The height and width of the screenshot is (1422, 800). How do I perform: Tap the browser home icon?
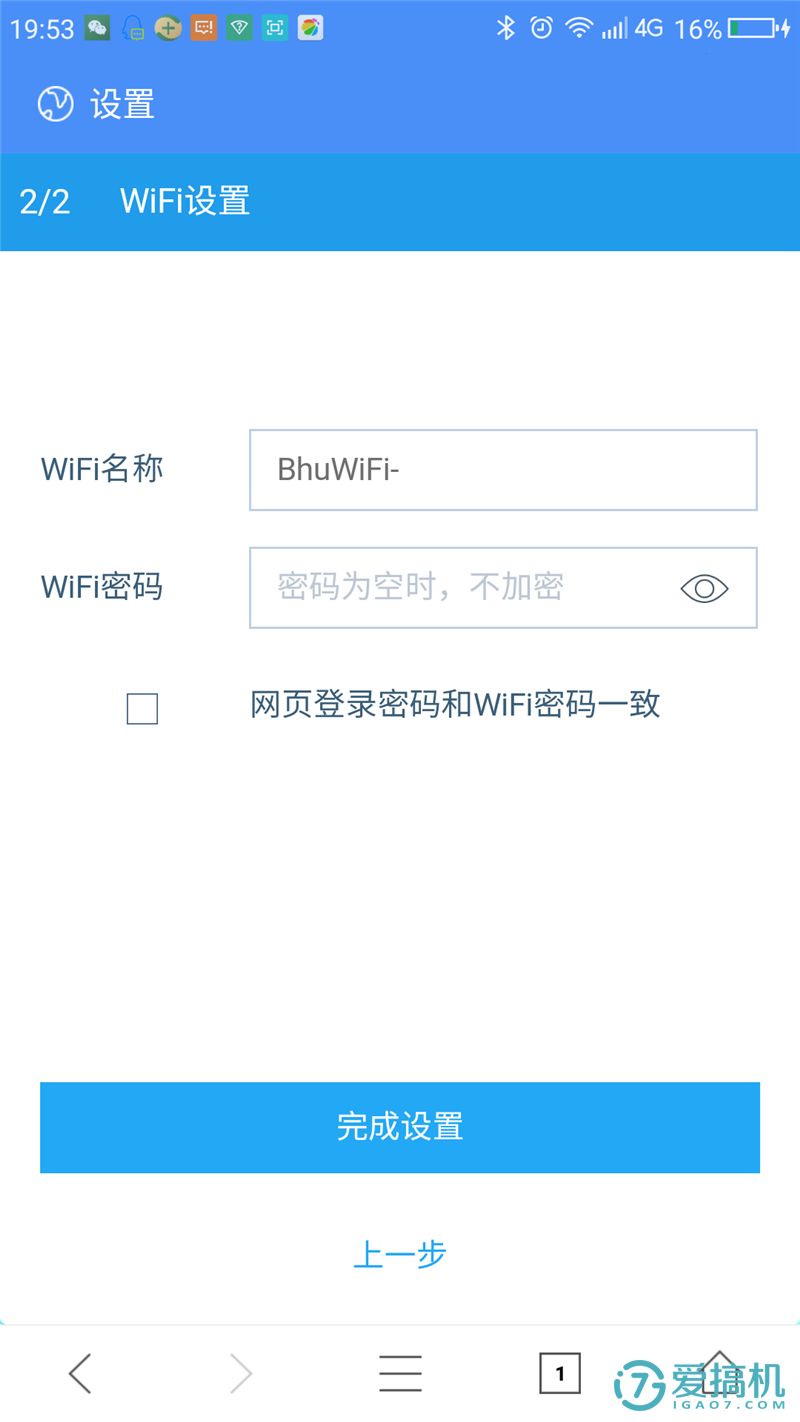[x=718, y=1372]
